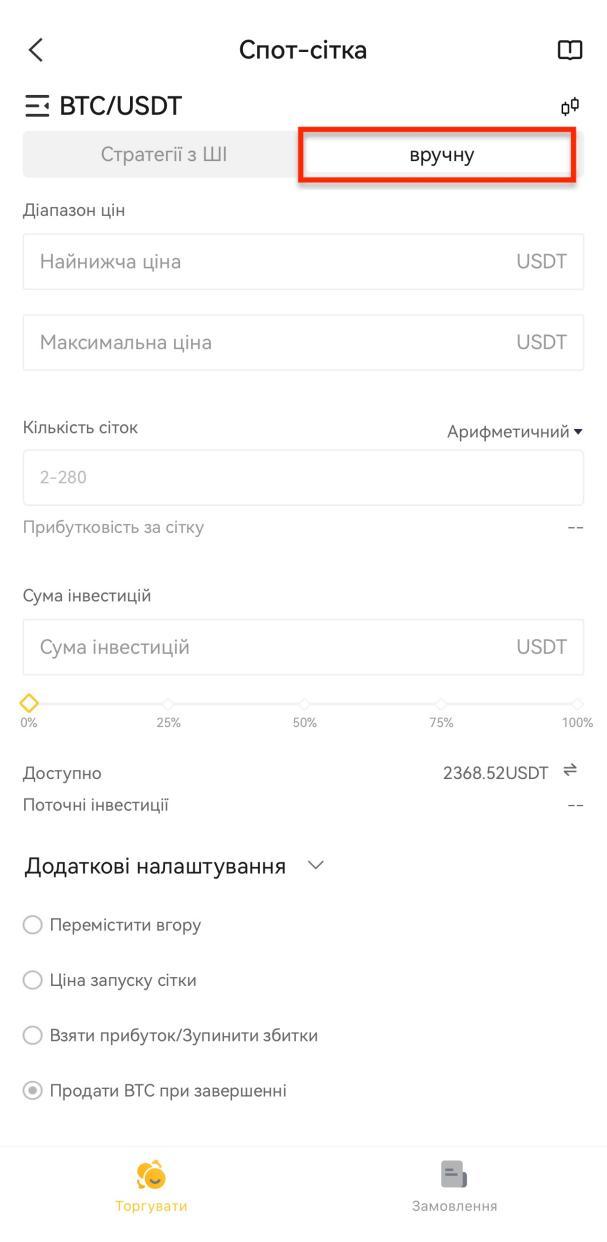Set the investment slider to 50%
The width and height of the screenshot is (607, 1242).
[304, 704]
